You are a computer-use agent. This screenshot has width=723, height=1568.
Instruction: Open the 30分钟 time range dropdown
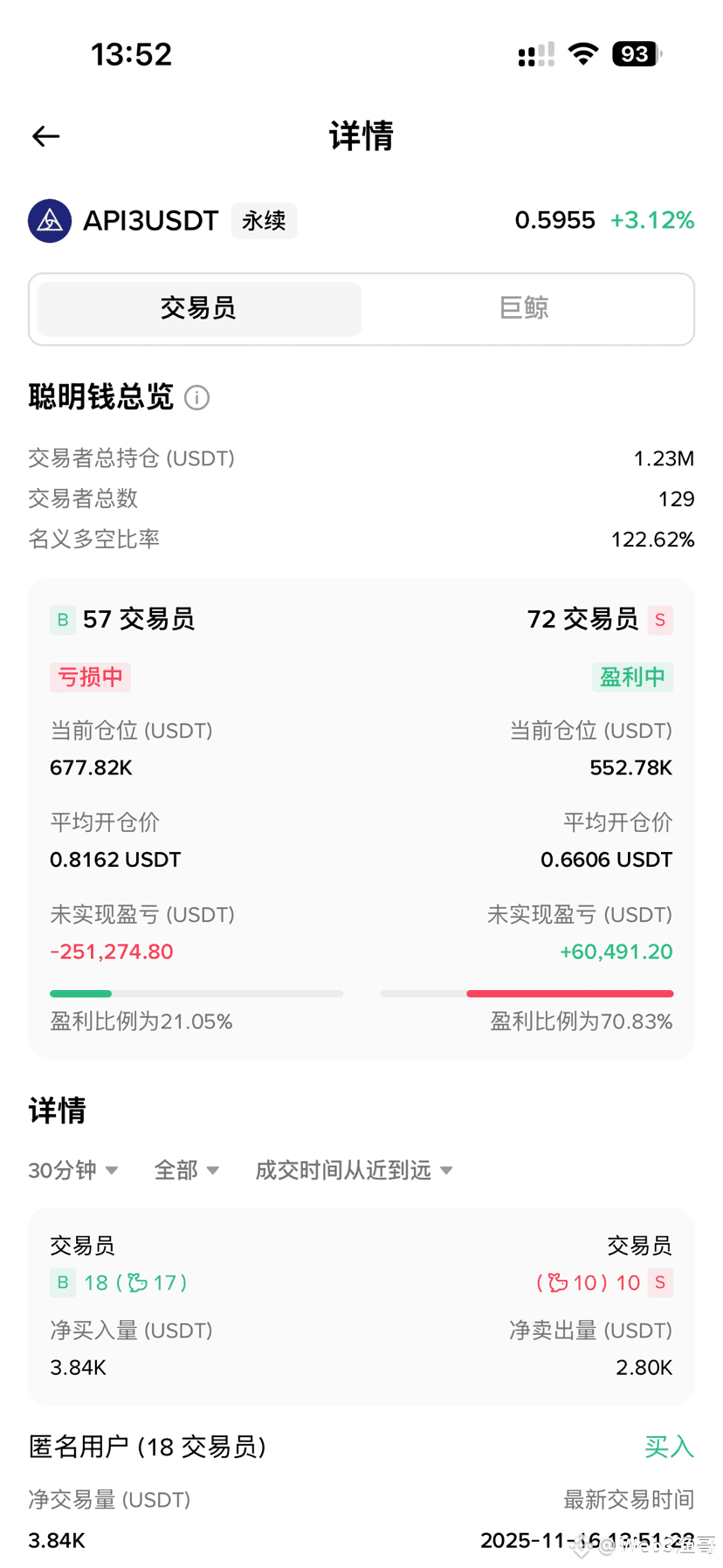coord(73,1170)
